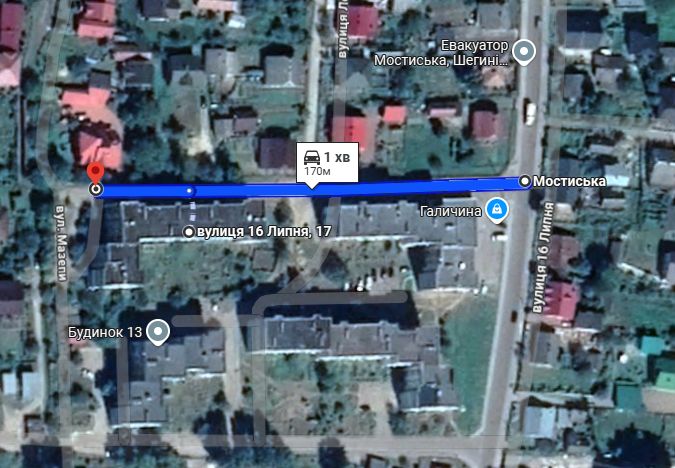Tap the вулиця 16 Липня, 17 waypoint
Screen dimensions: 675x468
[x=190, y=232]
